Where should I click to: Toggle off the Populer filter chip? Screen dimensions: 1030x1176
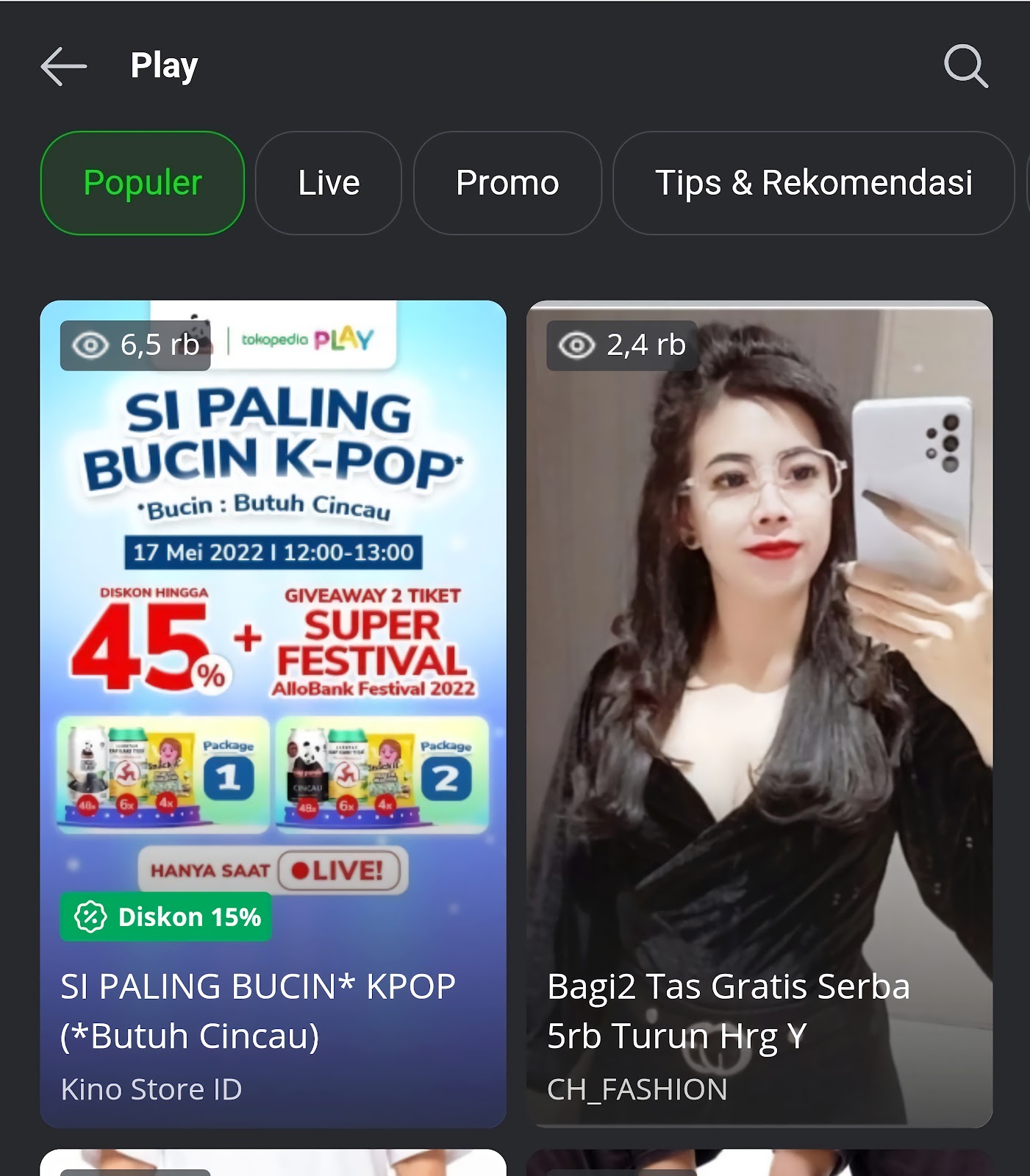pyautogui.click(x=143, y=183)
